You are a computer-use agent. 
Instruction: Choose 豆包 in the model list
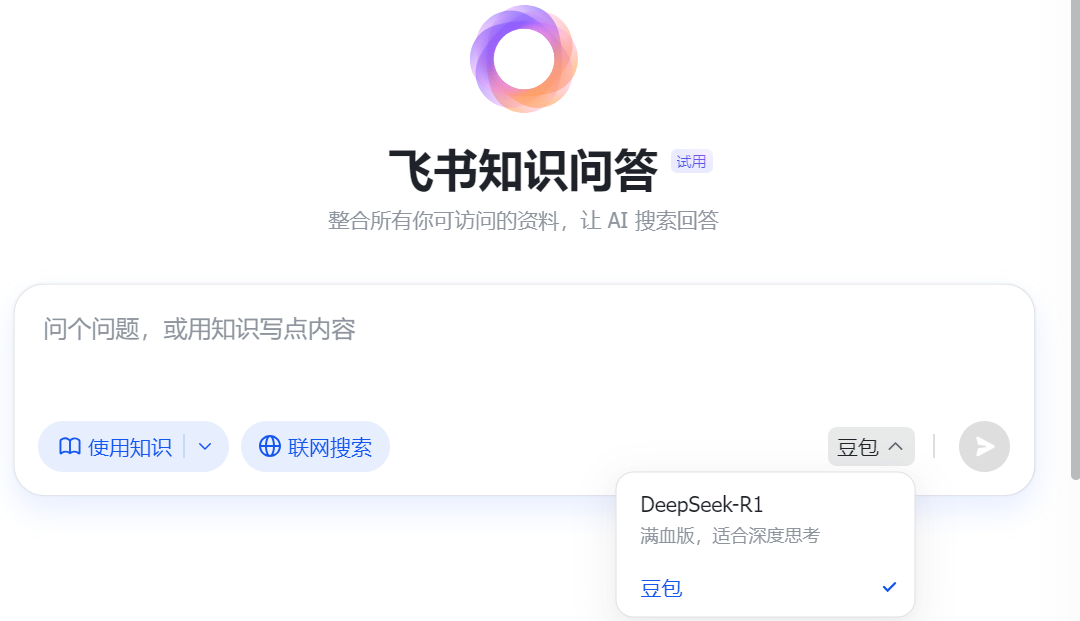(x=765, y=587)
